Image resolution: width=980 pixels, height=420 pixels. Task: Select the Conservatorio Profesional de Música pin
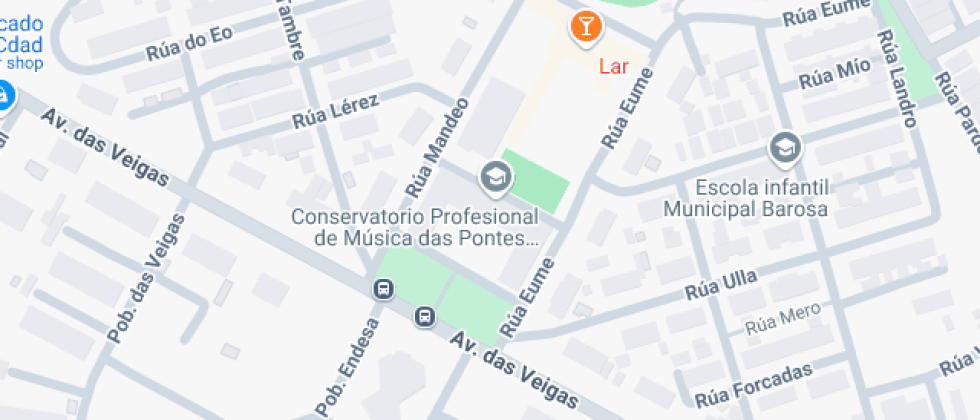point(496,178)
